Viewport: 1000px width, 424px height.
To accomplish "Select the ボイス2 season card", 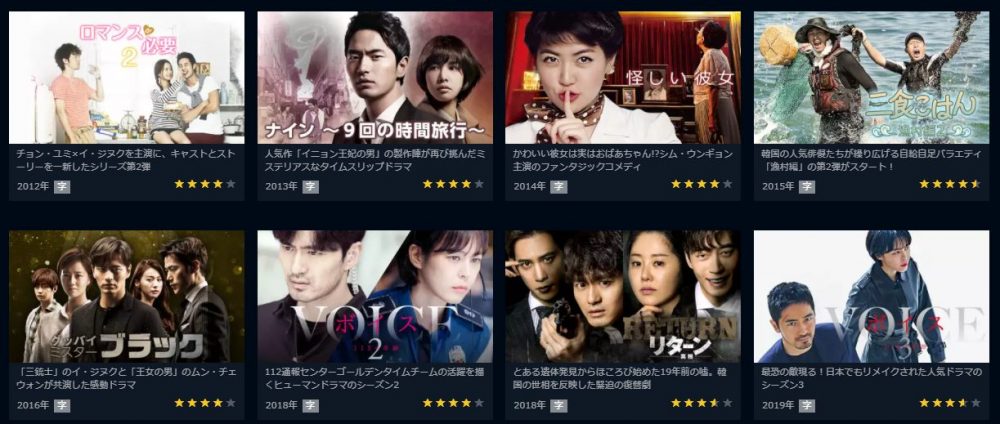I will point(374,297).
